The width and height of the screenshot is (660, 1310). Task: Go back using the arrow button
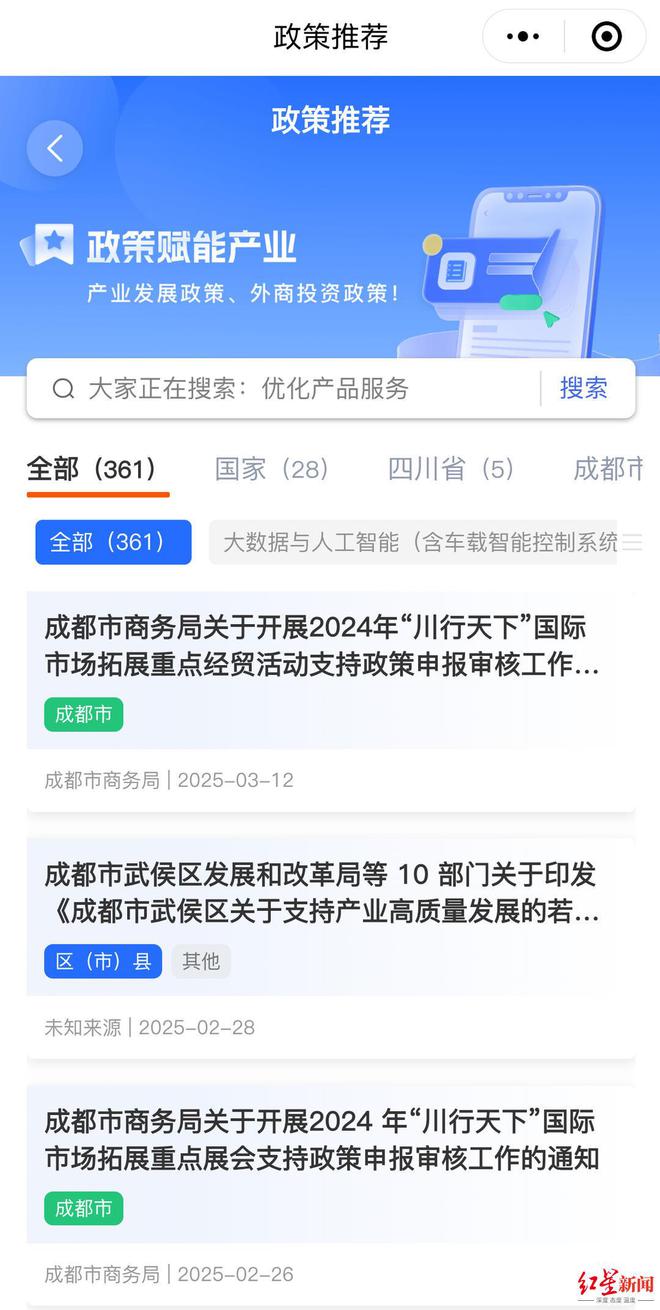coord(55,149)
